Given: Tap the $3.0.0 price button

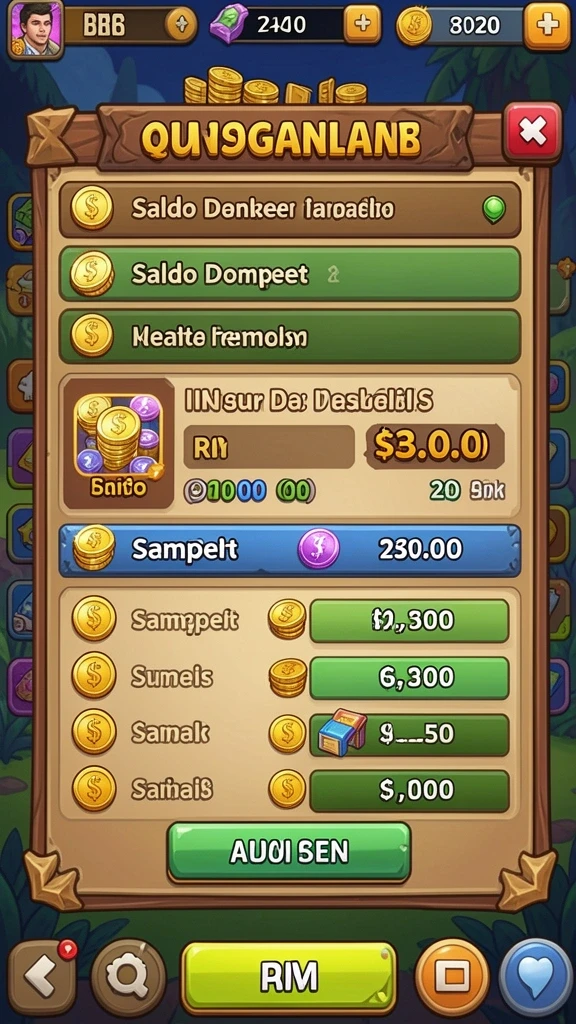Looking at the screenshot, I should (x=434, y=447).
